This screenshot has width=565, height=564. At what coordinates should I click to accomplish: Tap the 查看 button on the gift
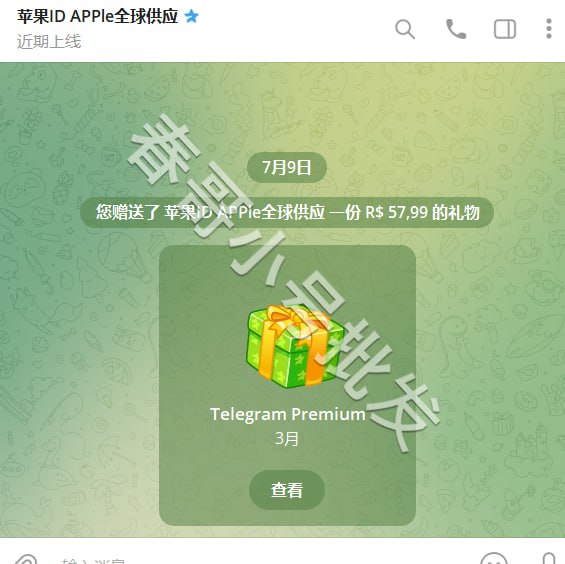287,490
